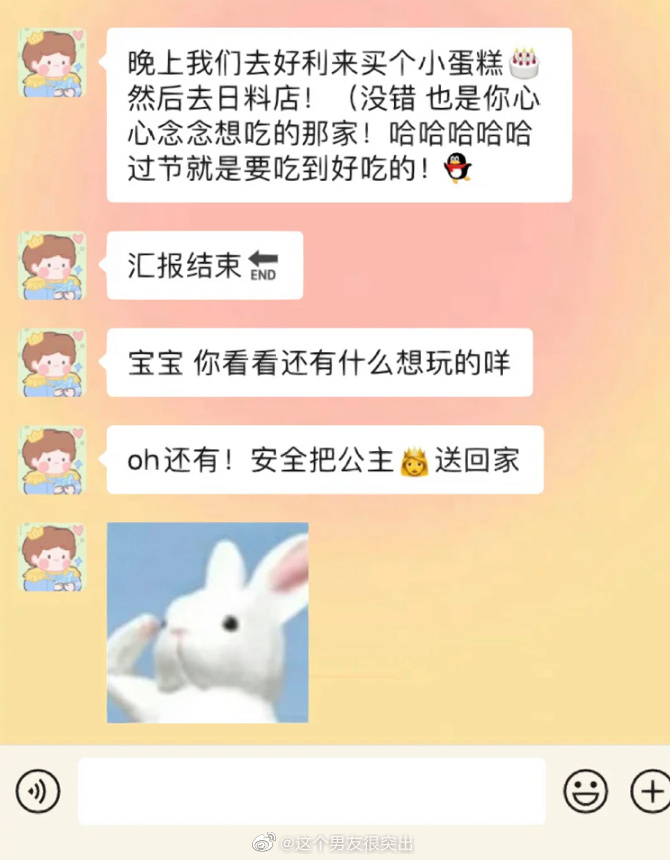View sender's avatar beside 汇报结束 message
670x860 pixels.
(52, 266)
